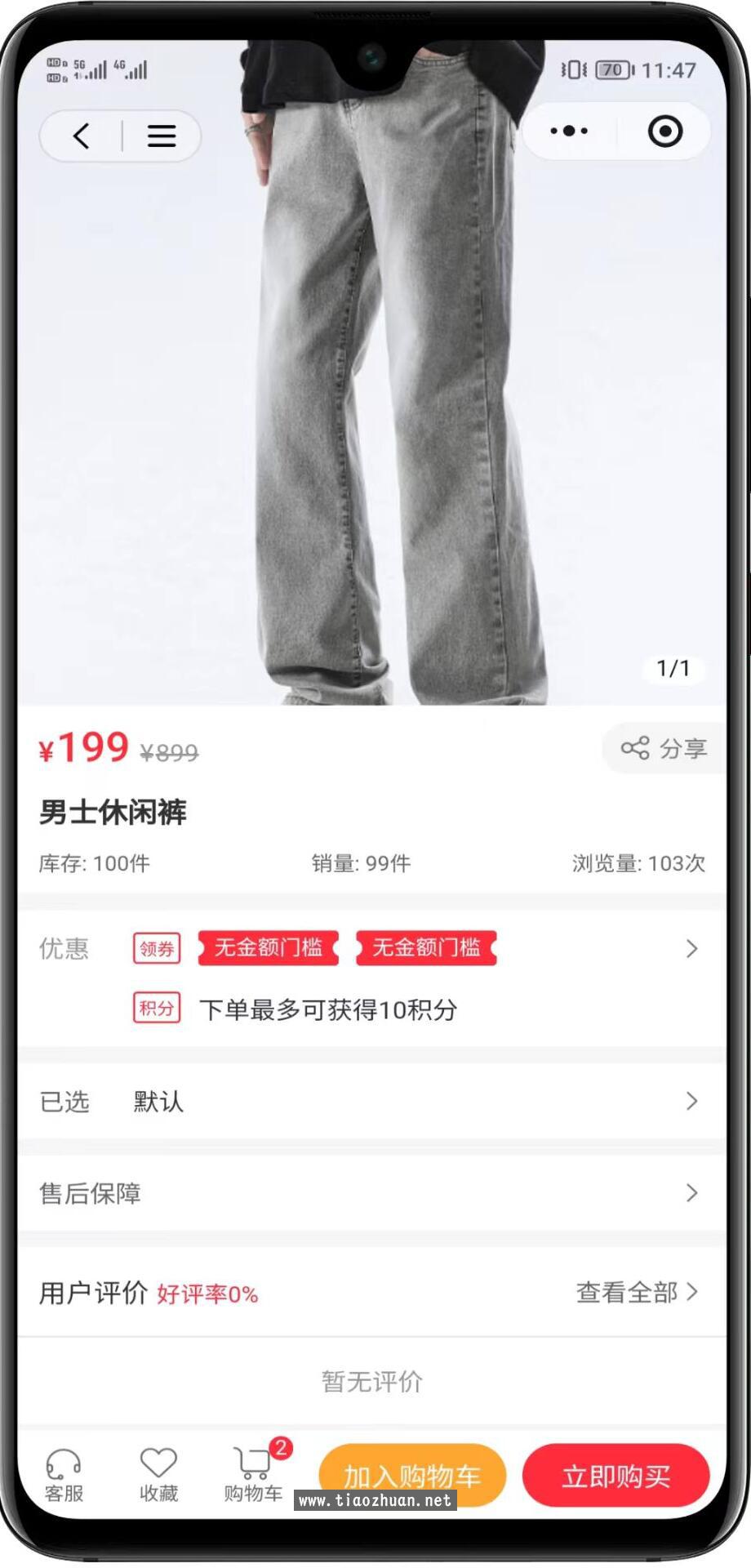751x1568 pixels.
Task: Open the hamburger menu at top left
Action: 161,136
